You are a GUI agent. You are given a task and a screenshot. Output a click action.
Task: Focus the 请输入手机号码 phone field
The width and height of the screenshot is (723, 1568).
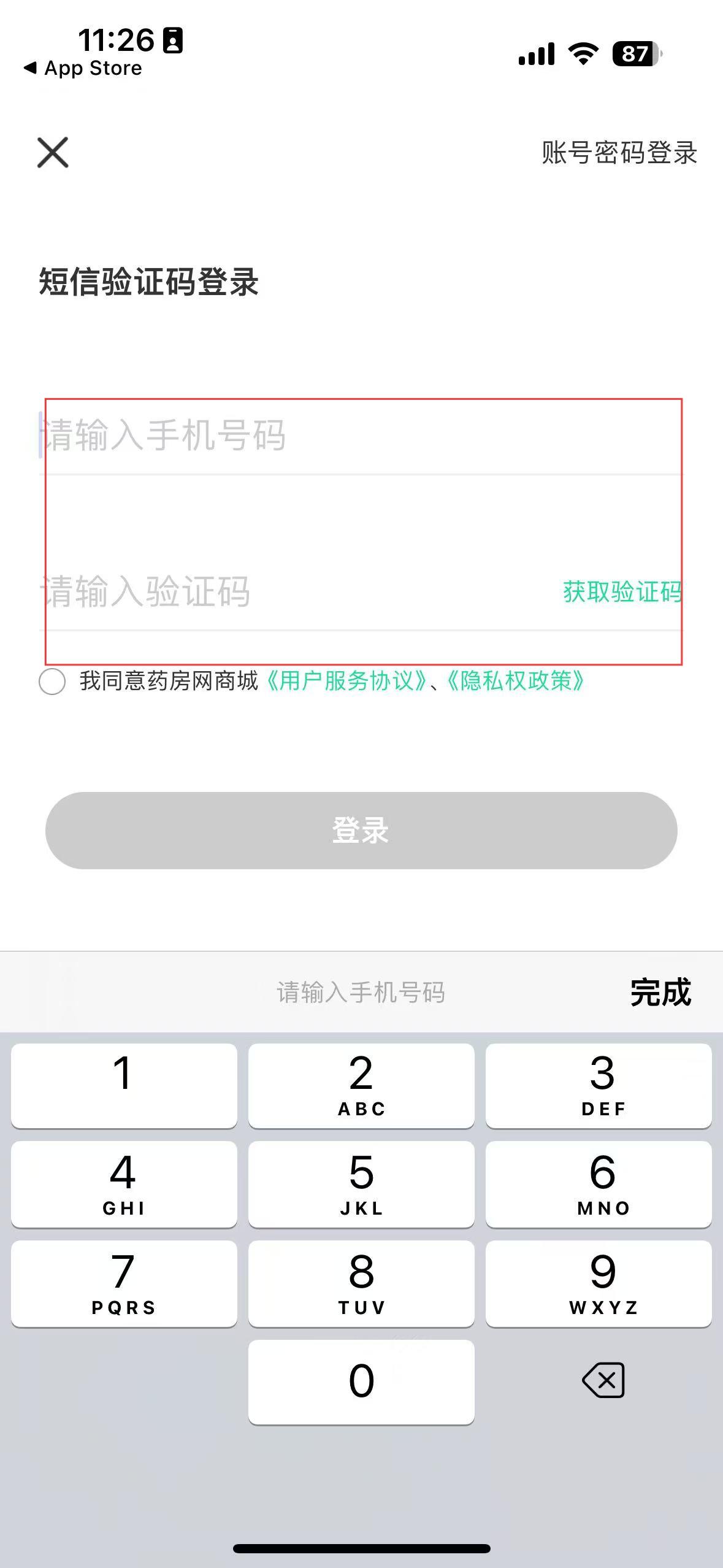(x=307, y=436)
